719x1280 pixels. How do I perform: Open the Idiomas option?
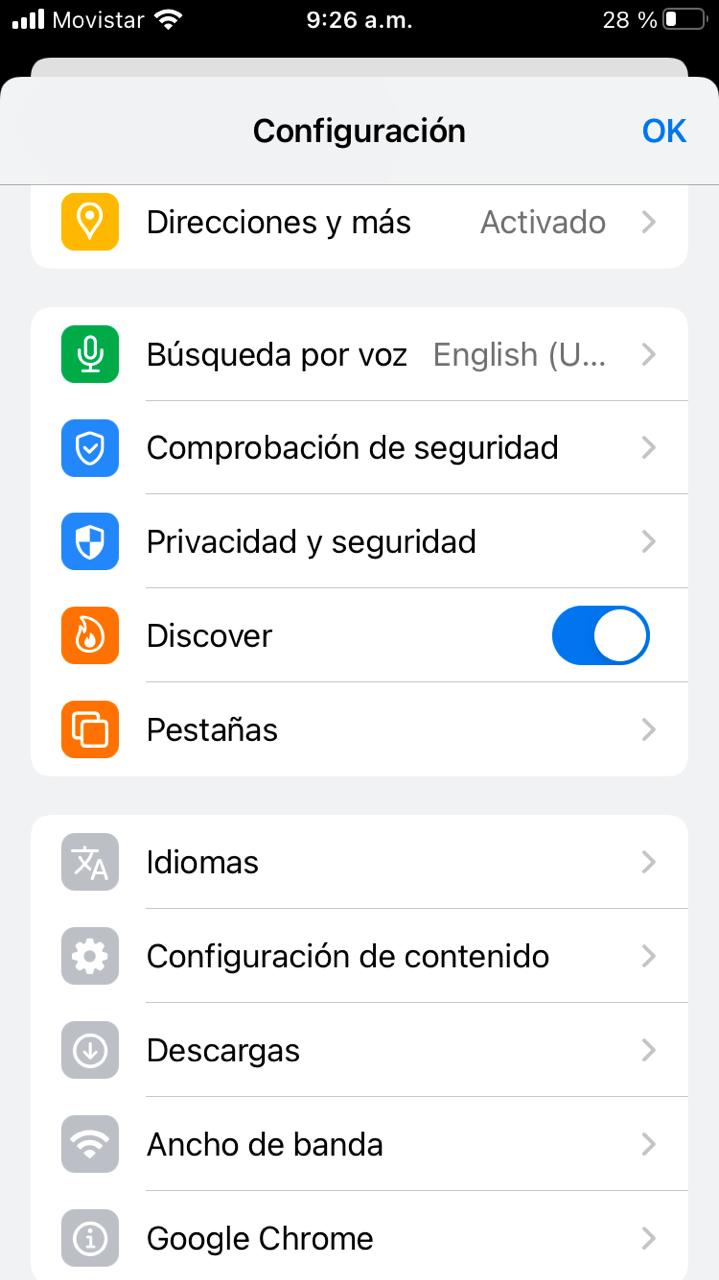click(x=360, y=862)
